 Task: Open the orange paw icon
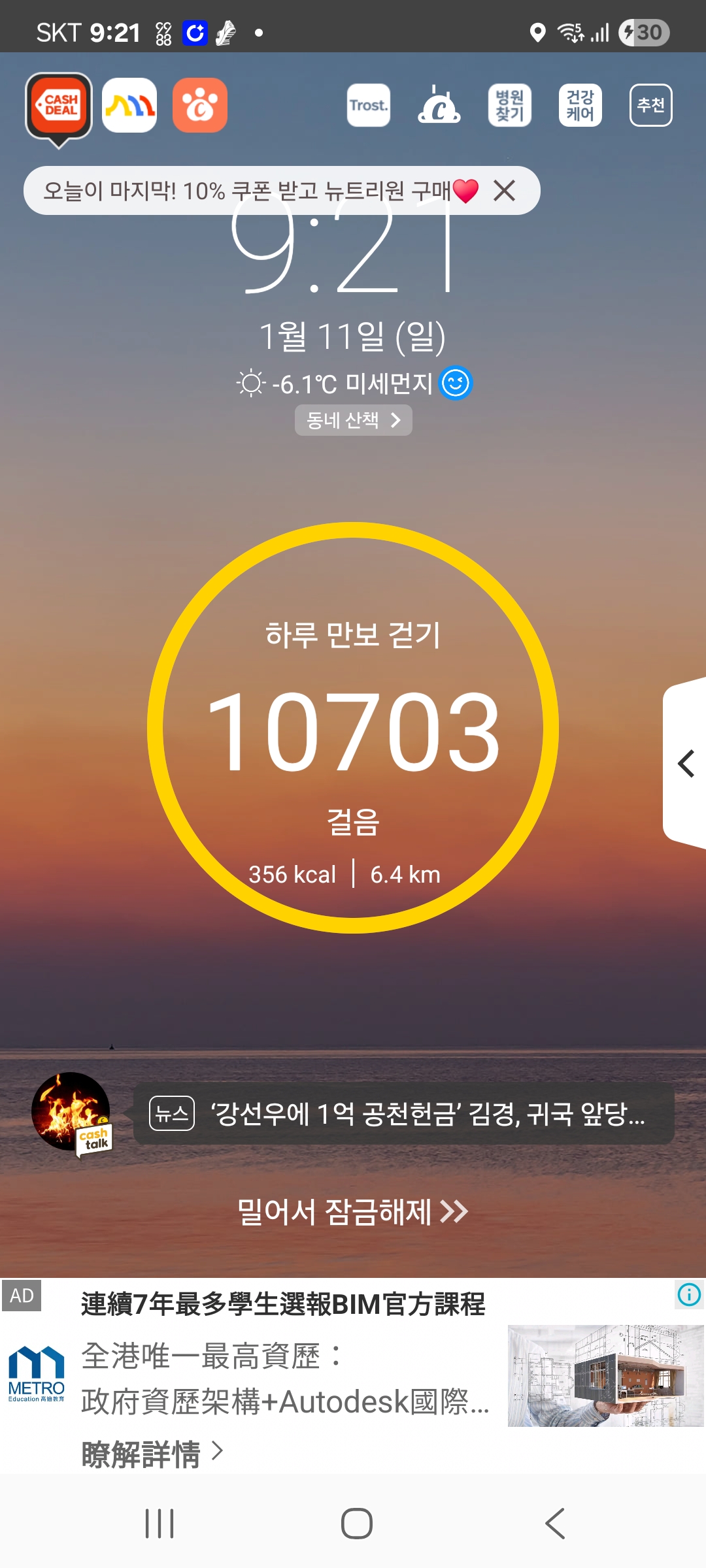[x=200, y=105]
